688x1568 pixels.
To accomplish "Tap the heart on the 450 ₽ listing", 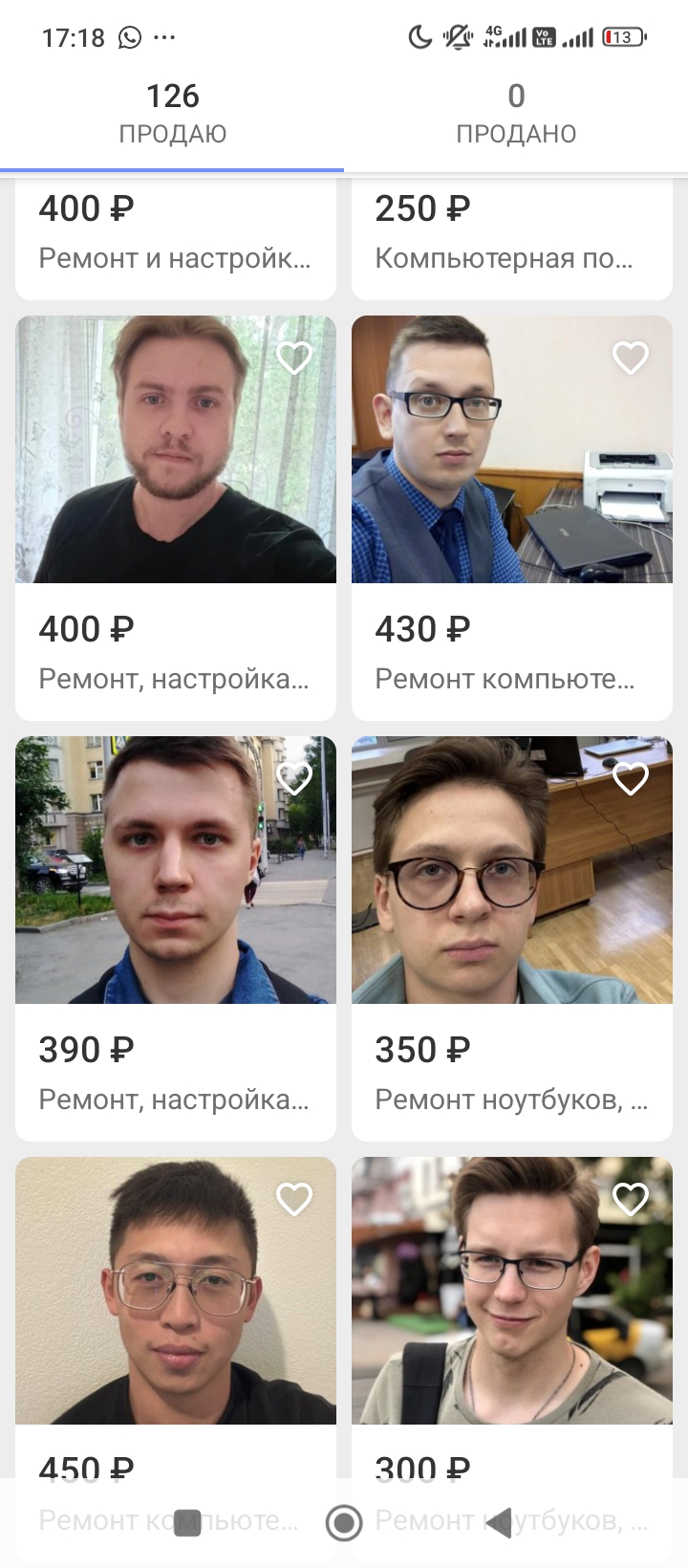I will click(293, 1200).
